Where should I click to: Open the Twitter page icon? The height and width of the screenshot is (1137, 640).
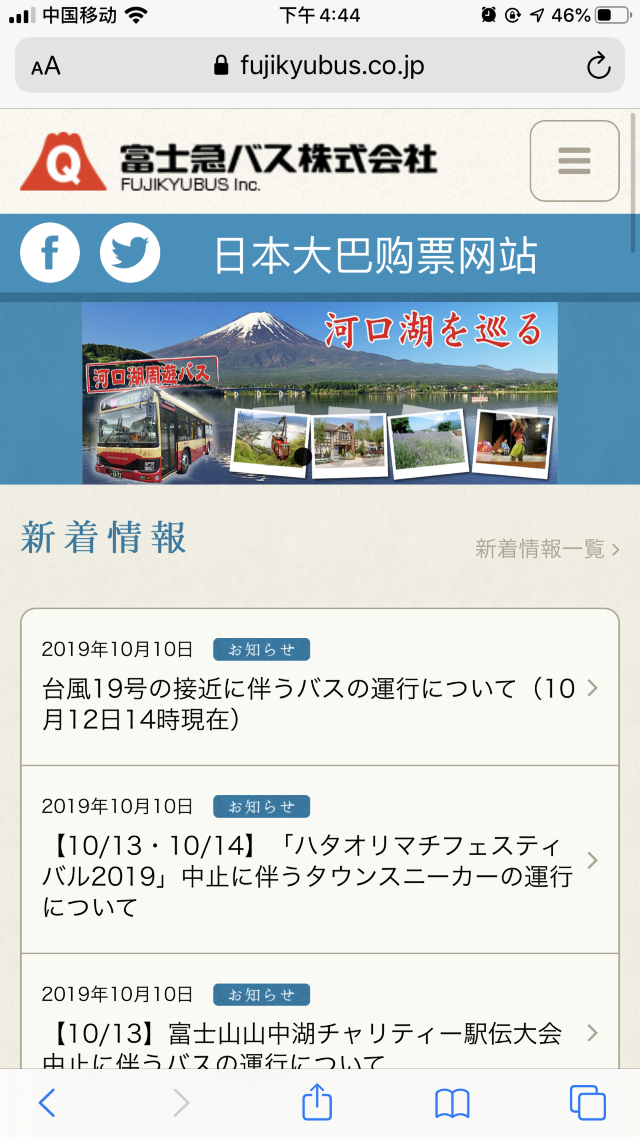pos(130,253)
